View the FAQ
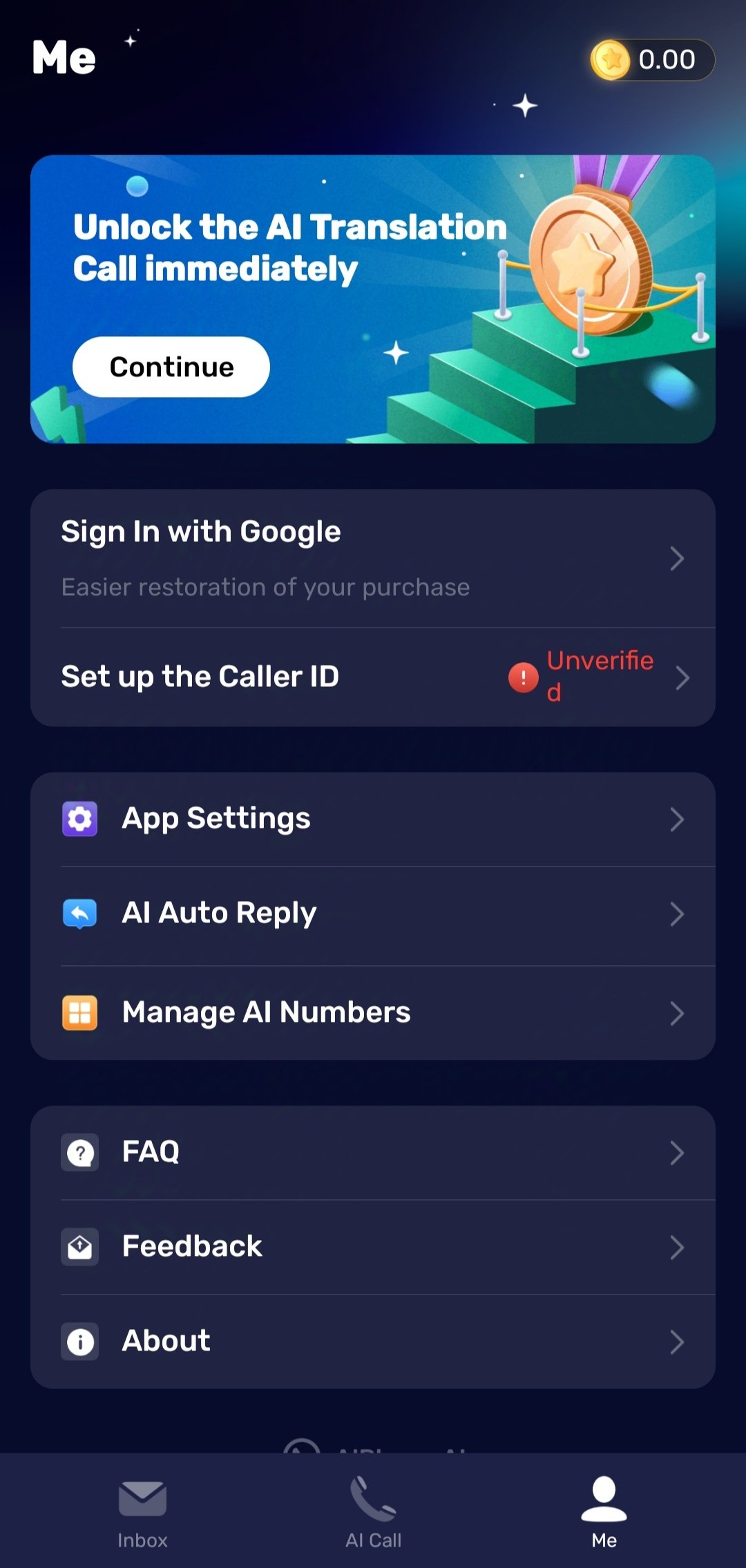The image size is (746, 1568). click(x=373, y=1152)
